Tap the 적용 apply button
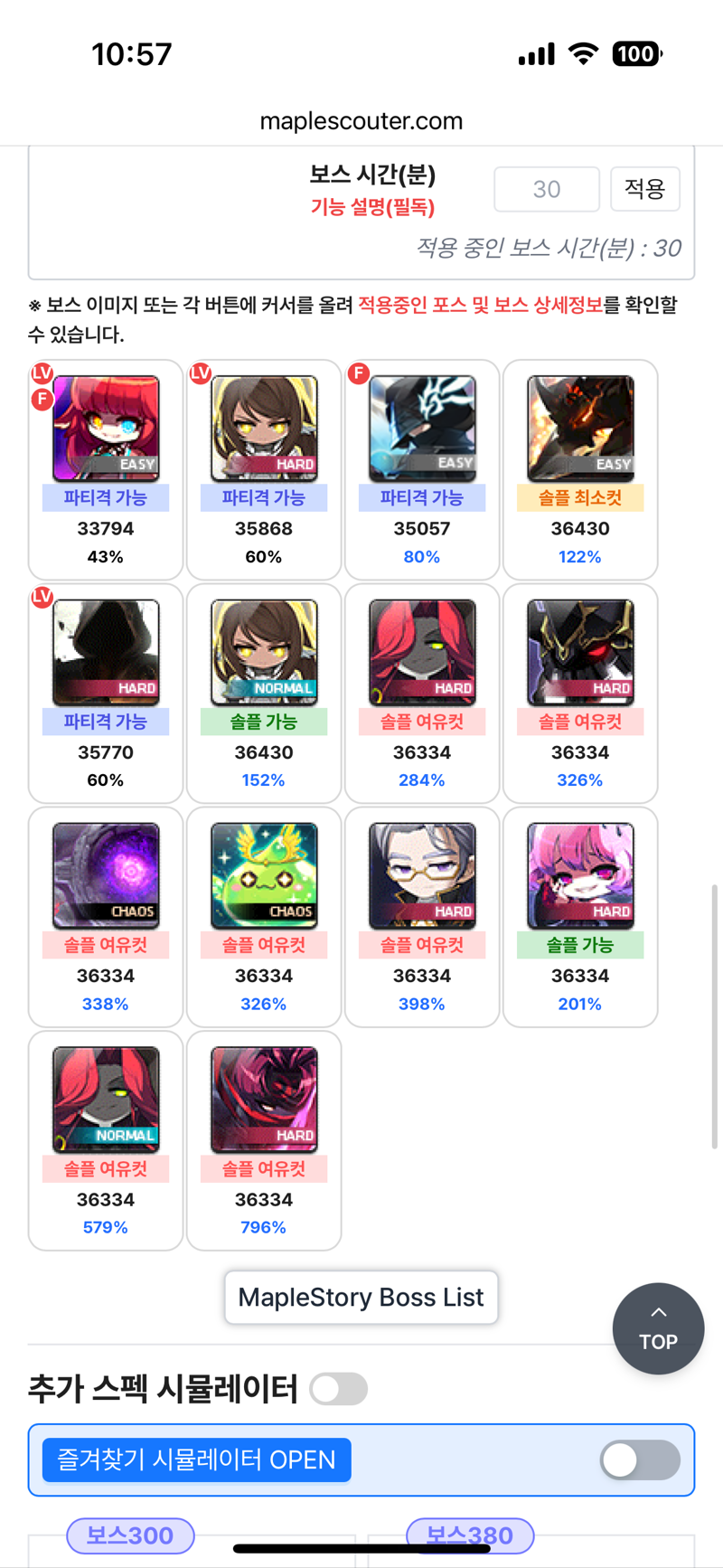The image size is (723, 1568). click(644, 189)
